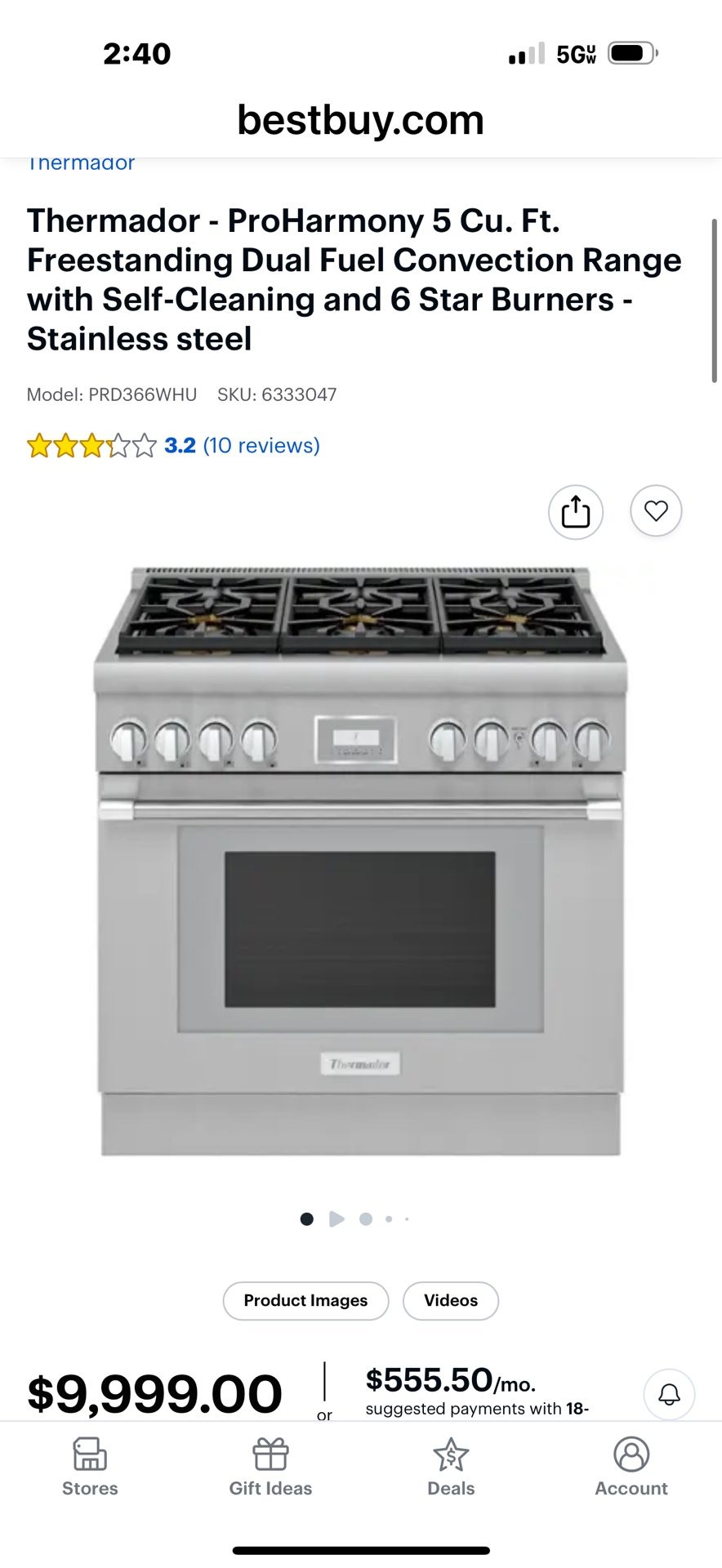This screenshot has height=1568, width=722.
Task: Tap the Thermador brand breadcrumb link
Action: pyautogui.click(x=80, y=163)
